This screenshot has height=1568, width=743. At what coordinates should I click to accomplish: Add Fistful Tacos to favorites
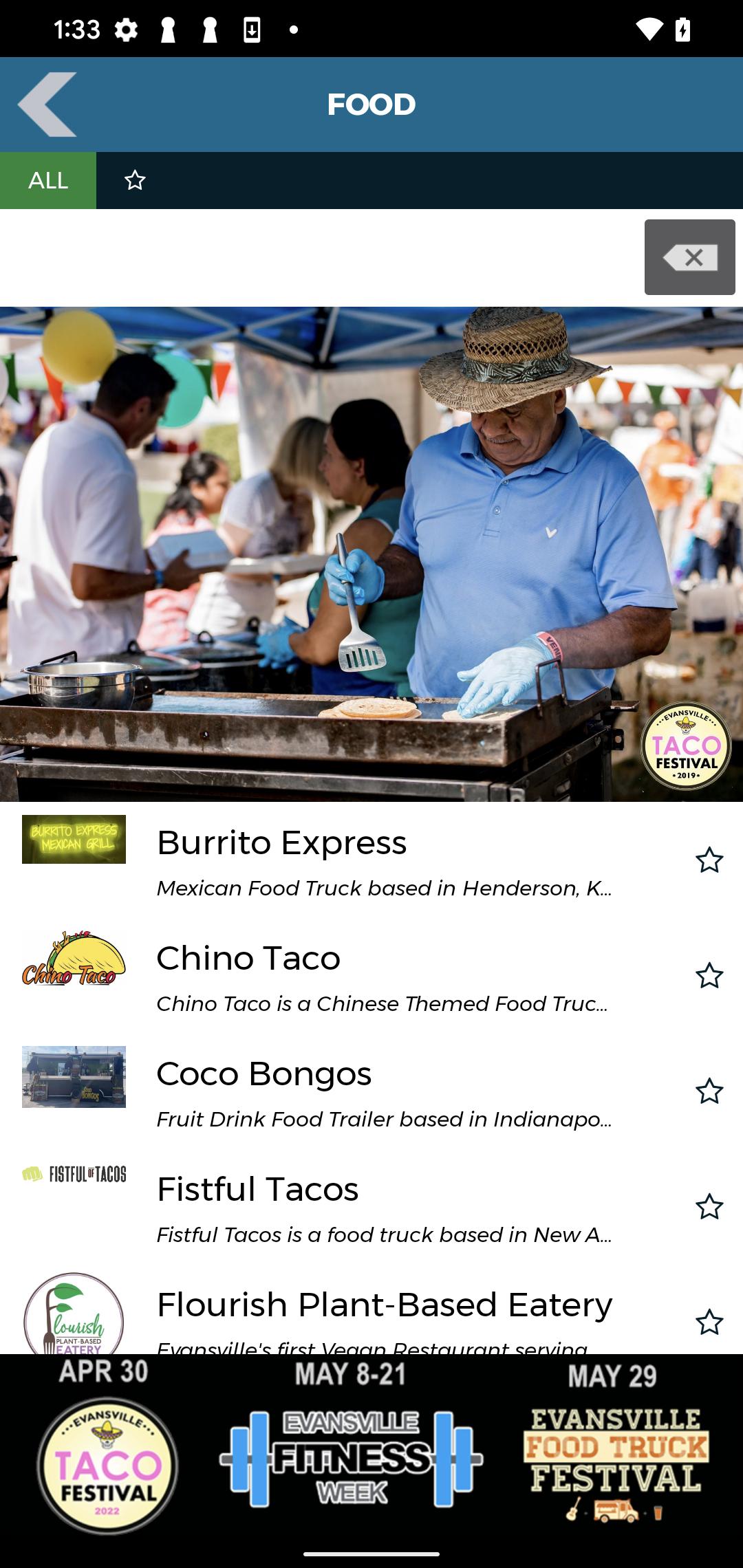coord(709,1207)
